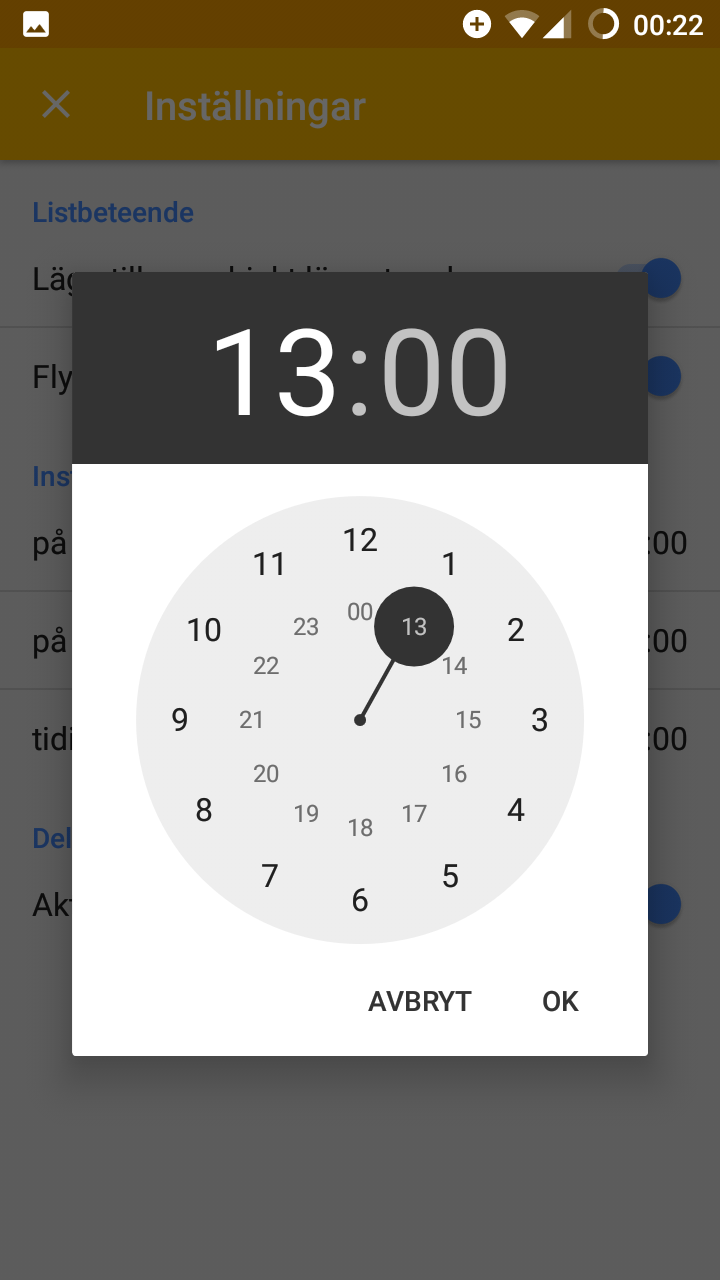Viewport: 720px width, 1280px height.
Task: Select the minutes field in the time header
Action: click(445, 372)
